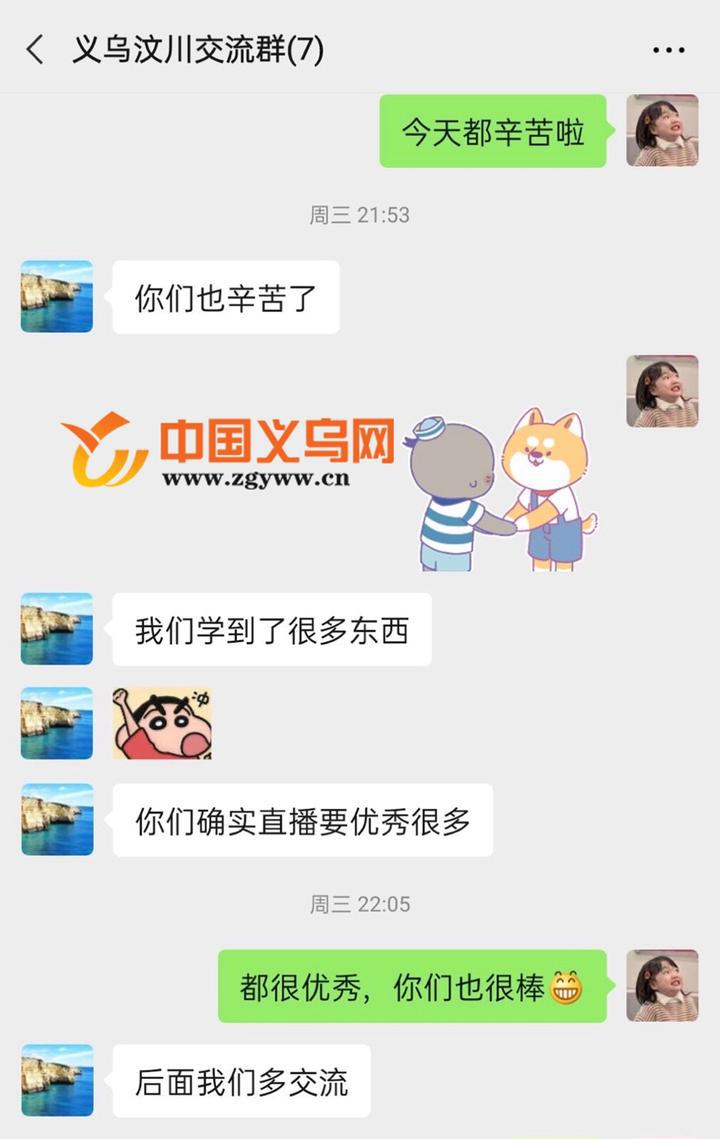The height and width of the screenshot is (1139, 720).
Task: Tap avatar beside 我们学到了很多东西
Action: pyautogui.click(x=57, y=629)
